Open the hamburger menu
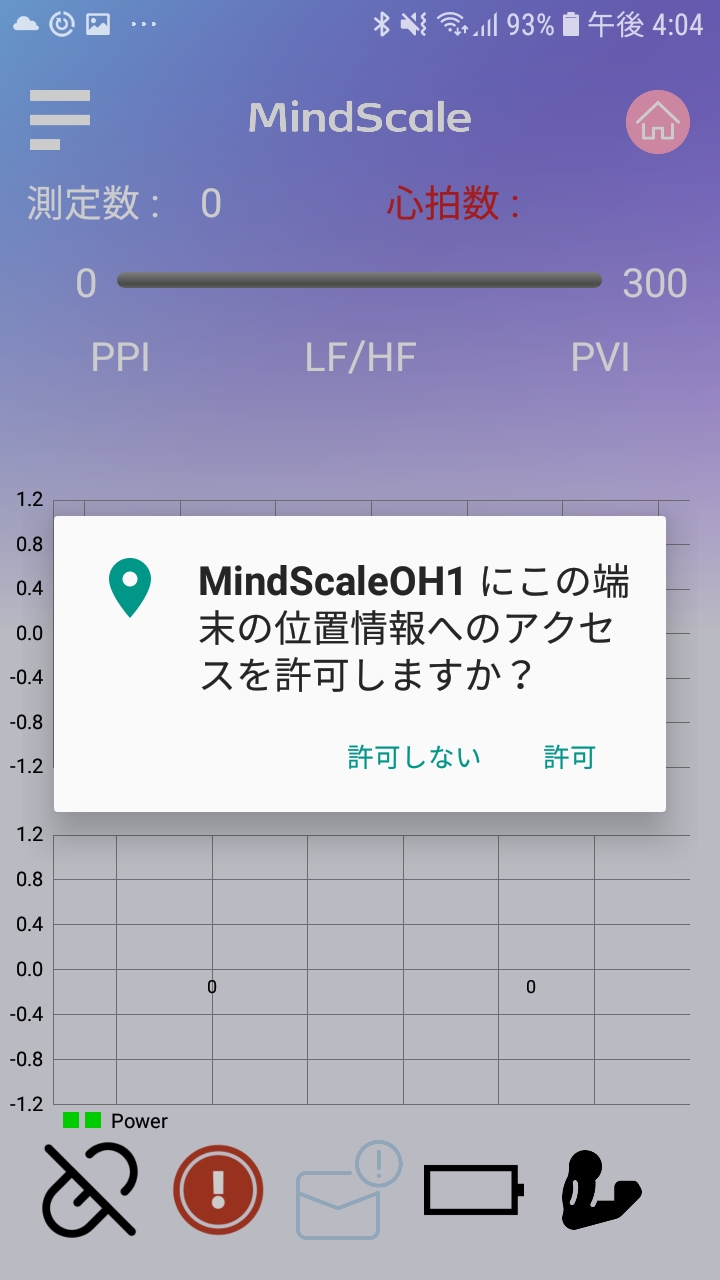This screenshot has height=1280, width=720. (60, 120)
